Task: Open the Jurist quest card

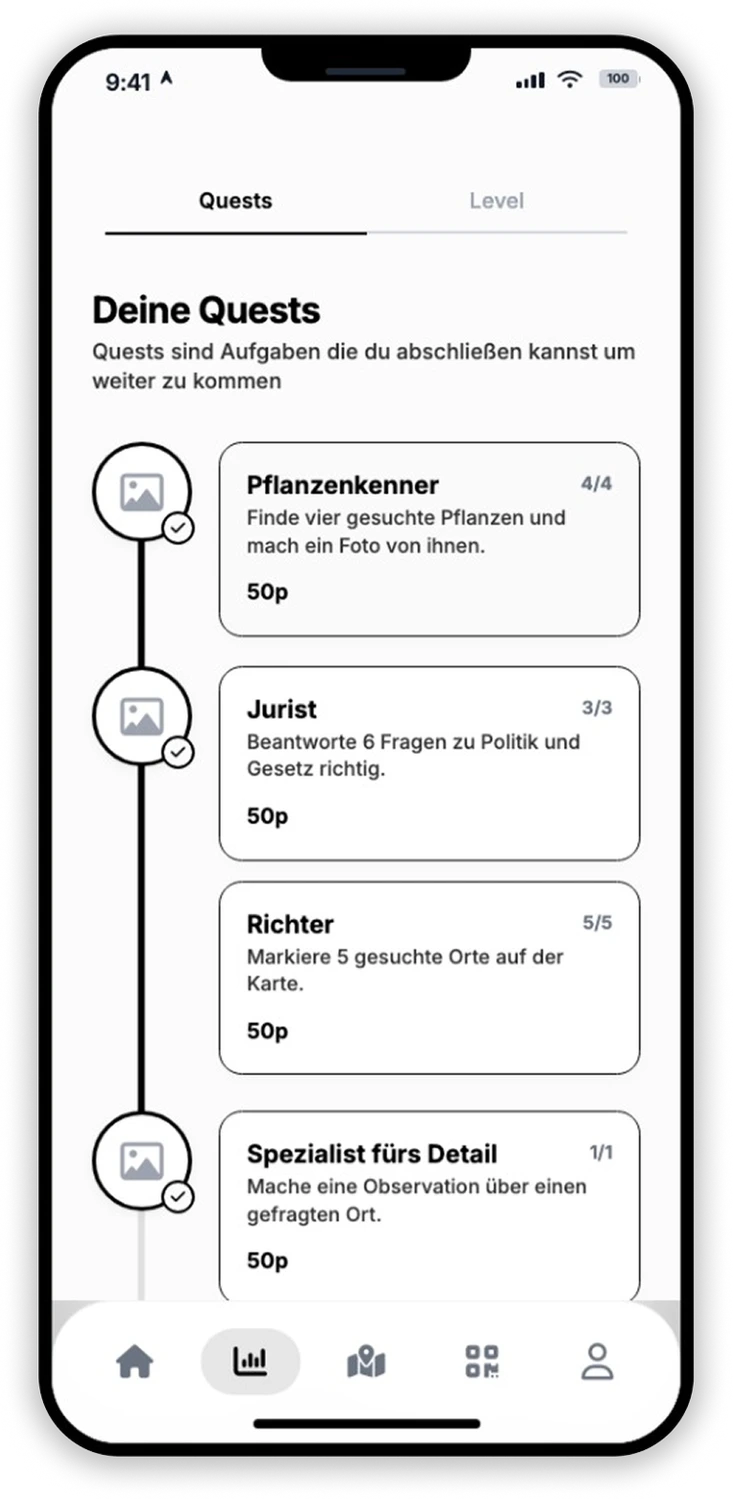Action: point(429,763)
